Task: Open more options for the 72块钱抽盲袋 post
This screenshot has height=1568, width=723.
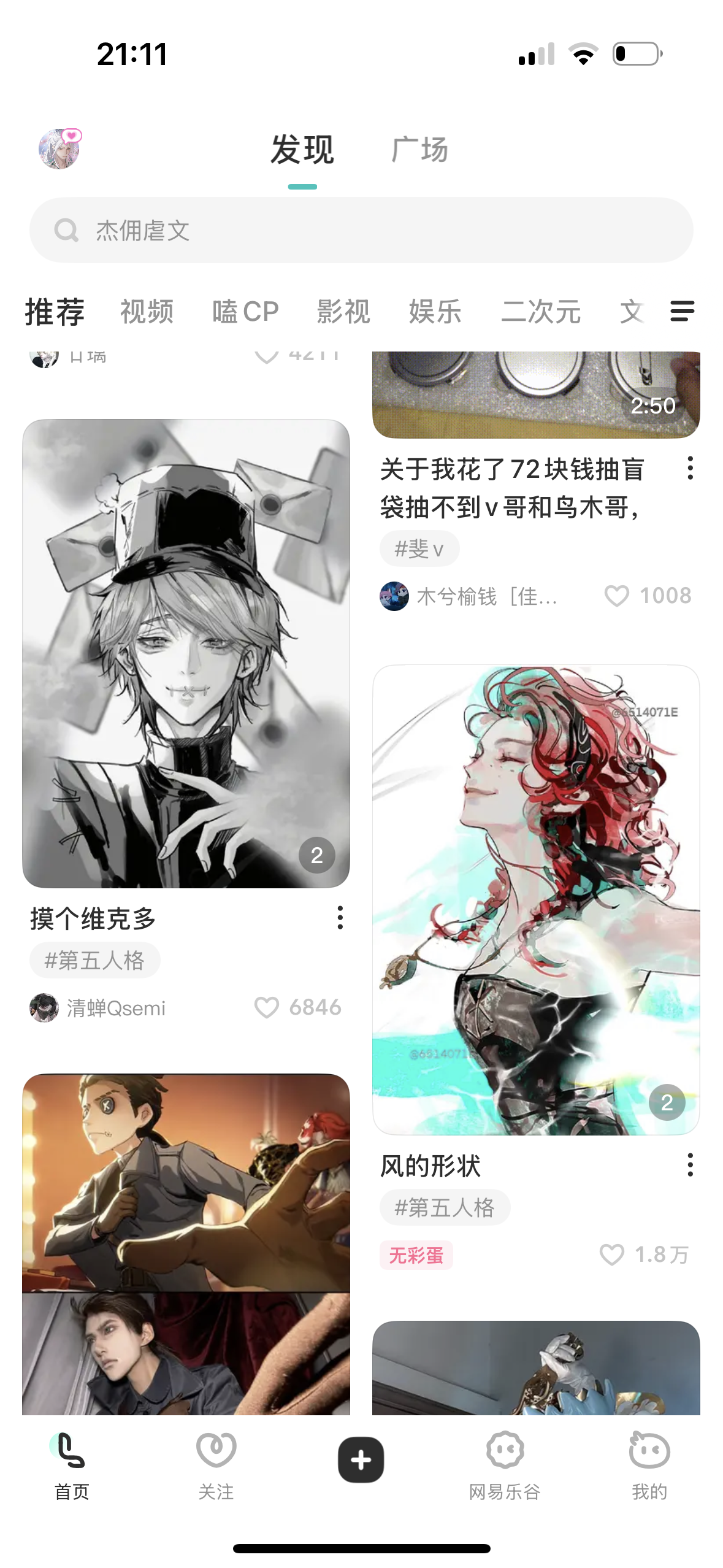Action: [x=690, y=468]
